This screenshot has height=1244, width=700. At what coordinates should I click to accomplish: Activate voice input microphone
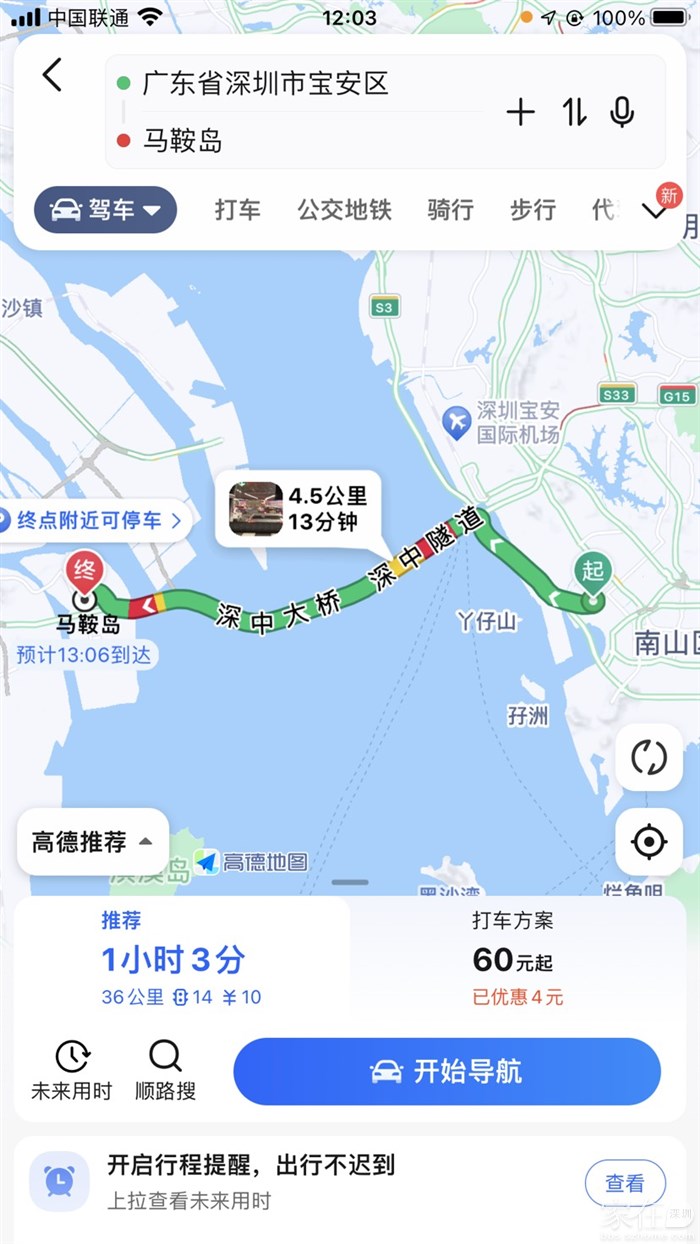click(622, 112)
